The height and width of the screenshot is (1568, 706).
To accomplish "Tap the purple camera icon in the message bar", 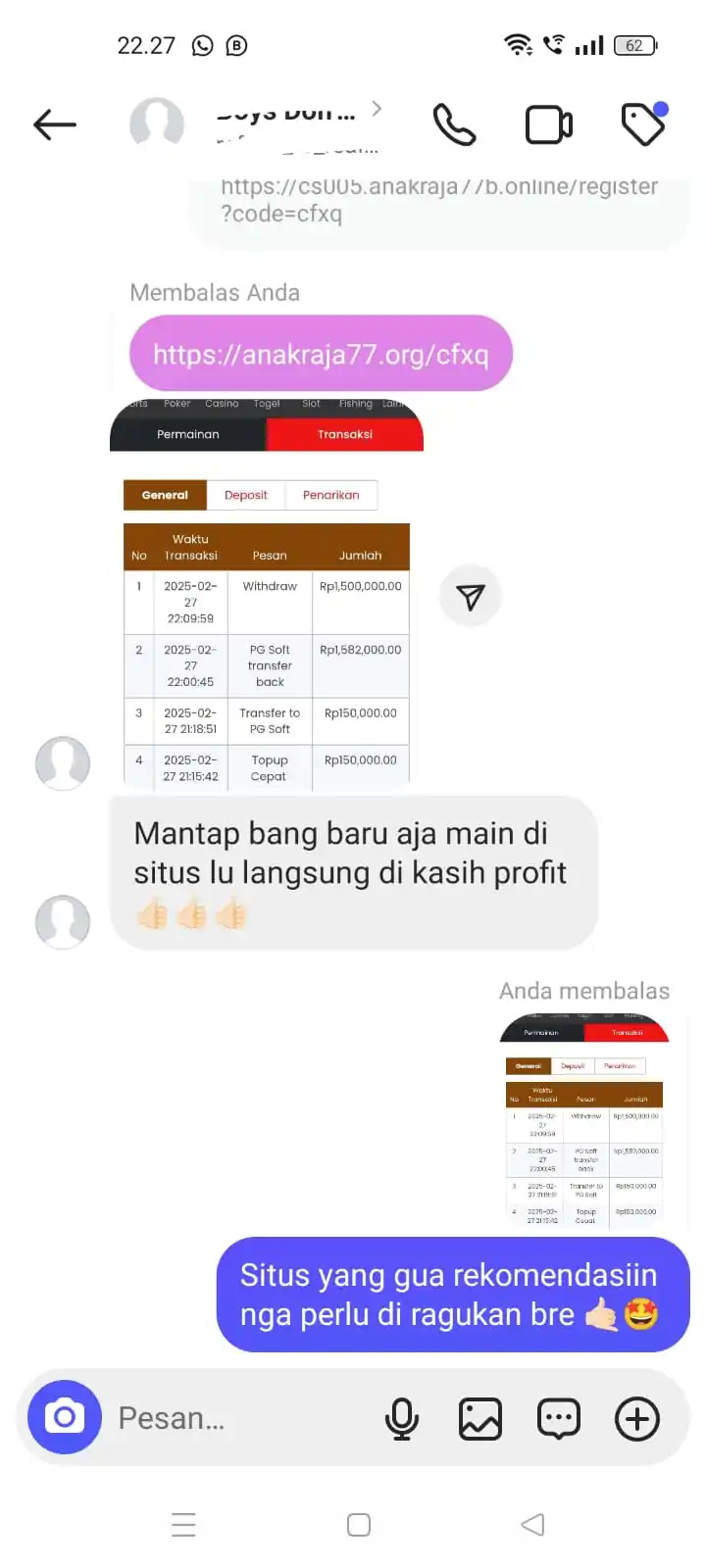I will (x=63, y=1417).
